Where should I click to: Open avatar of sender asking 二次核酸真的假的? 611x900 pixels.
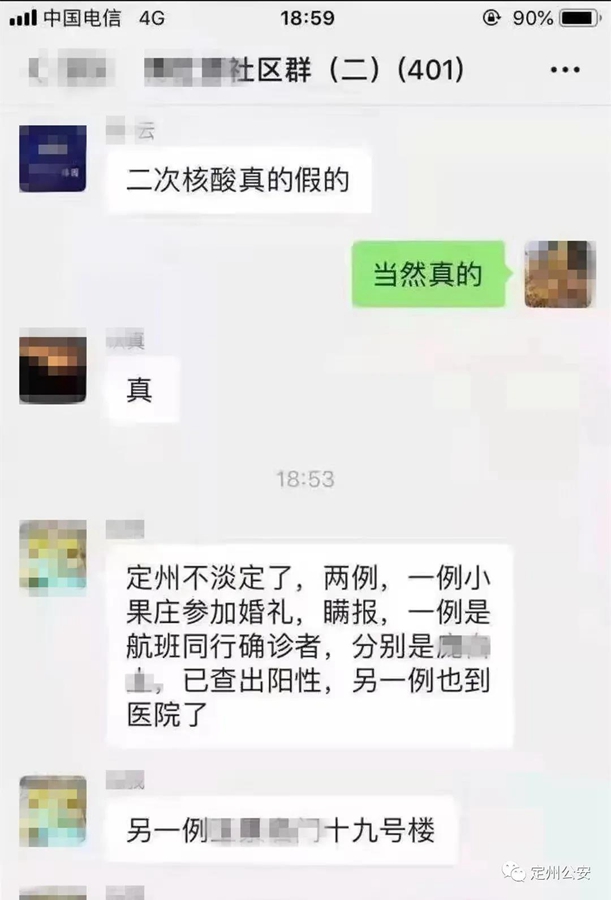[53, 158]
